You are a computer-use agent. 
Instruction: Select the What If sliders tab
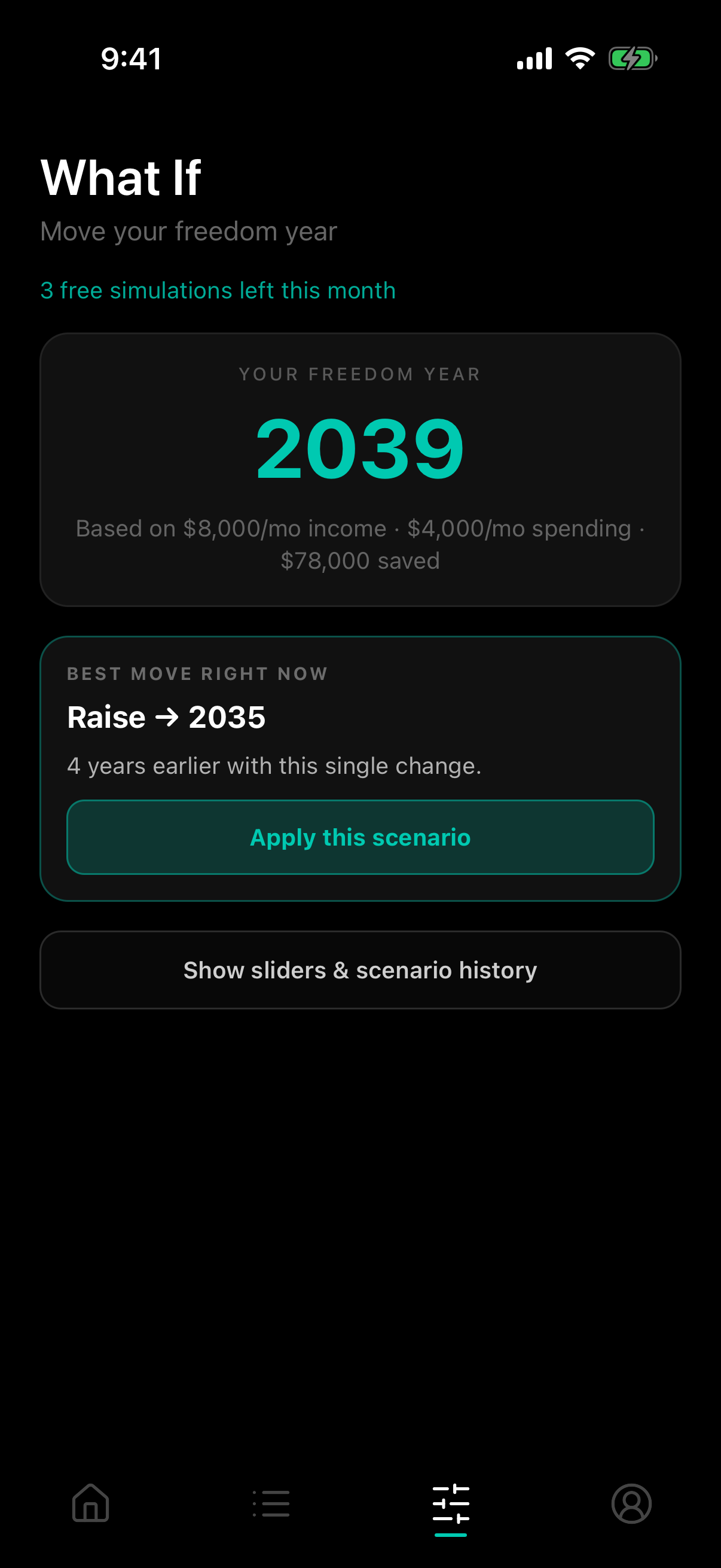[x=451, y=1503]
